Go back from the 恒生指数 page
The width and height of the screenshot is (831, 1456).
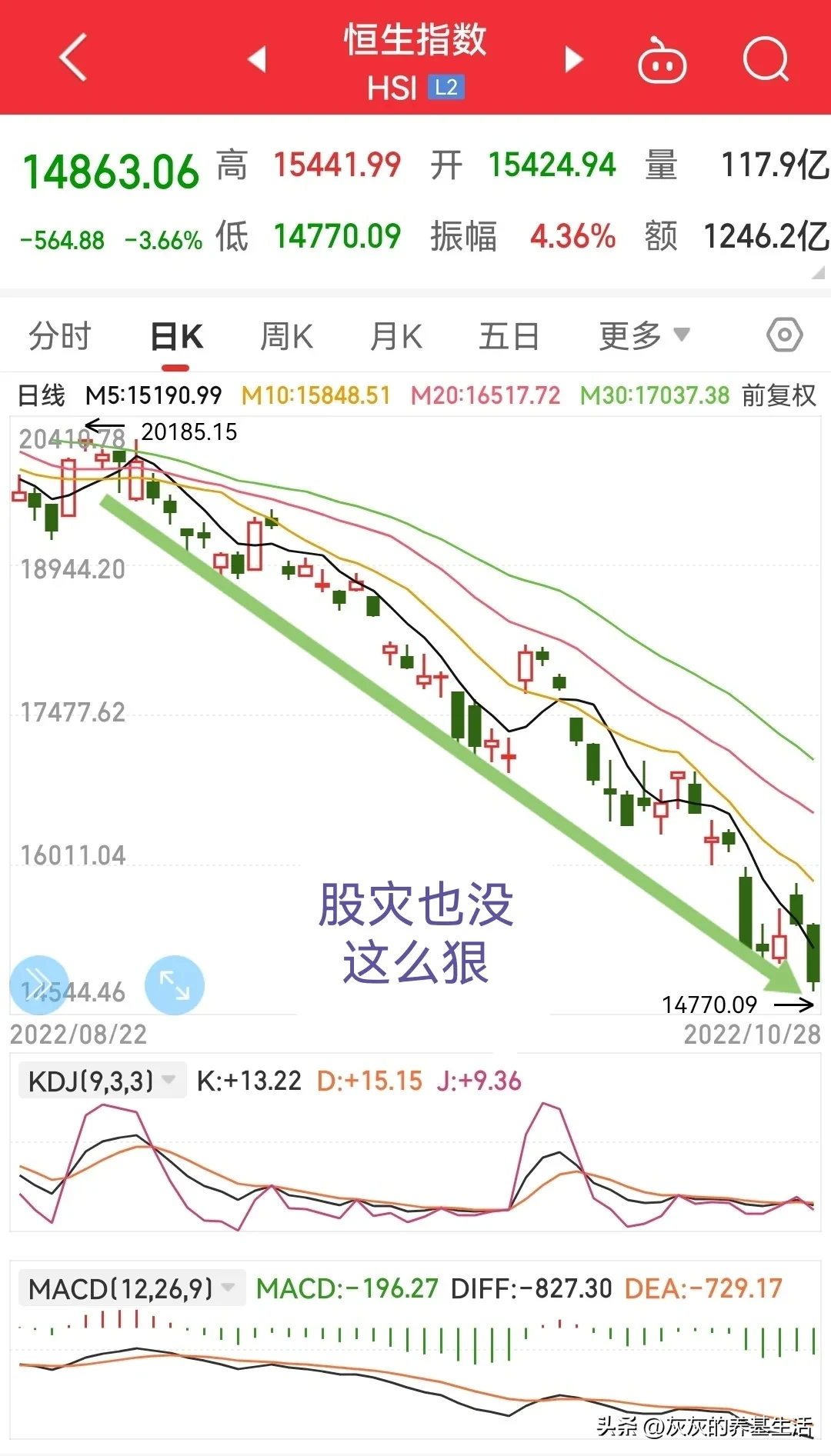pyautogui.click(x=74, y=58)
